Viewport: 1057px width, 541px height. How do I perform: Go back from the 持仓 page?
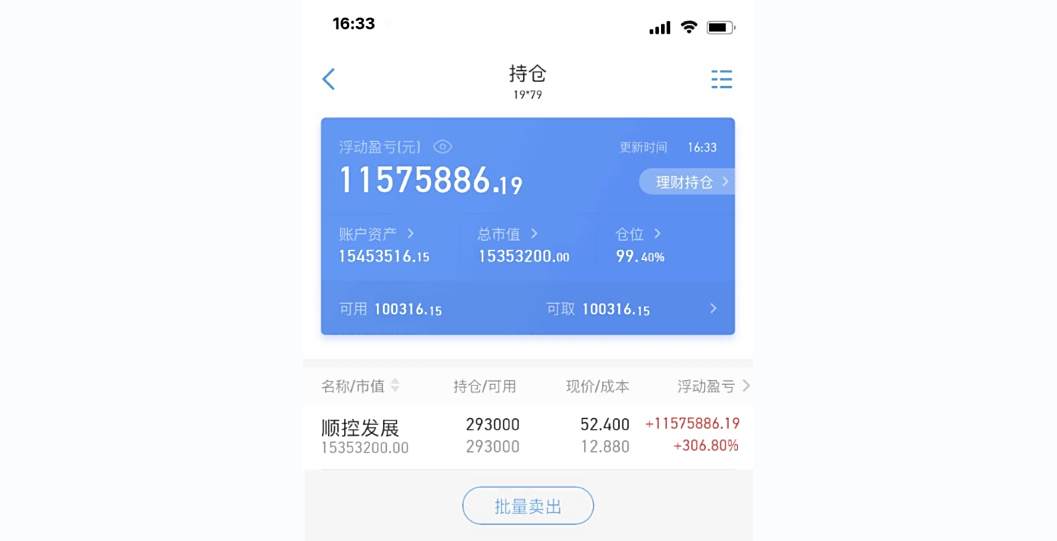pyautogui.click(x=328, y=79)
